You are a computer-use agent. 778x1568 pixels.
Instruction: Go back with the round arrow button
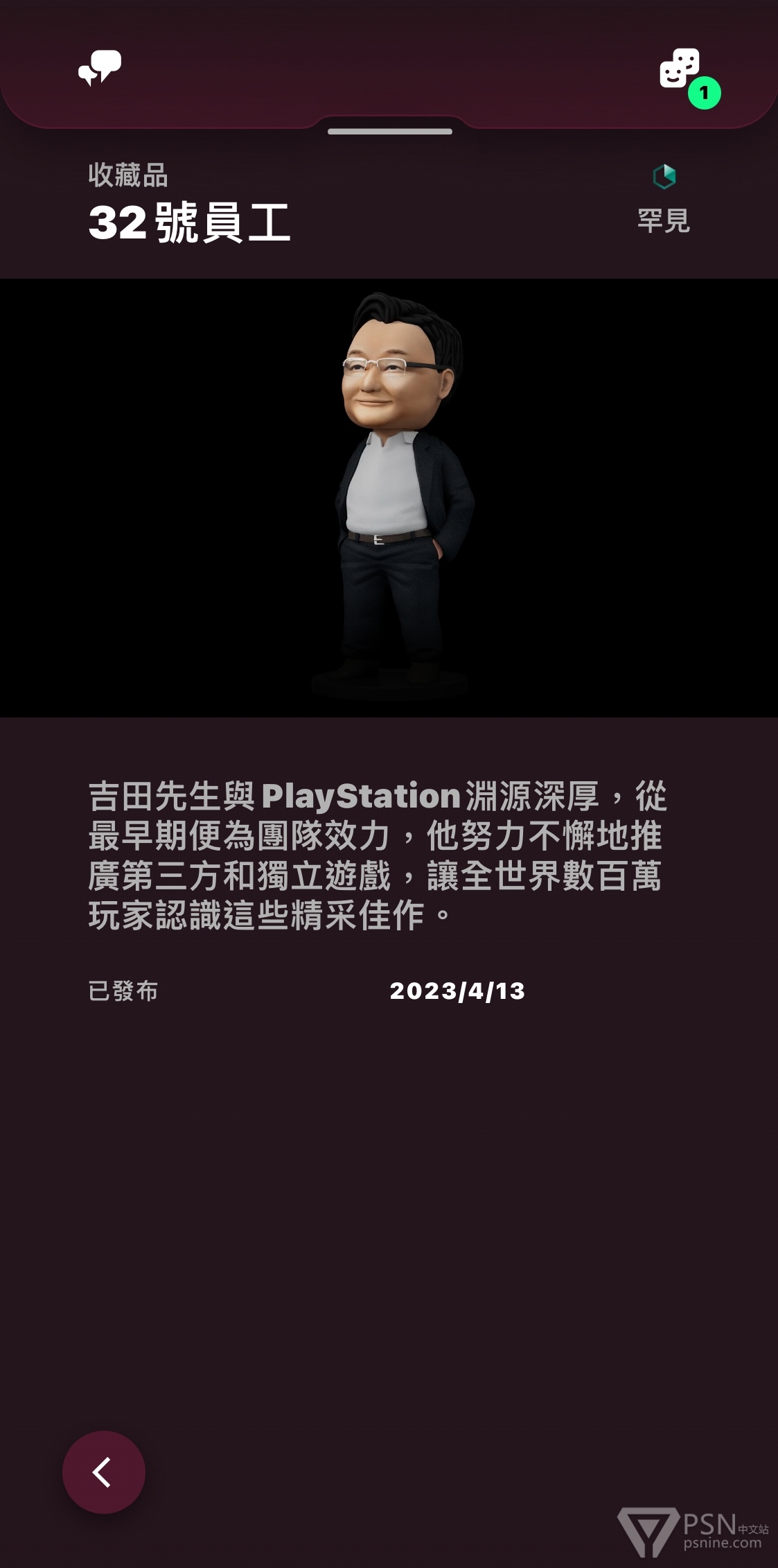(x=104, y=1472)
